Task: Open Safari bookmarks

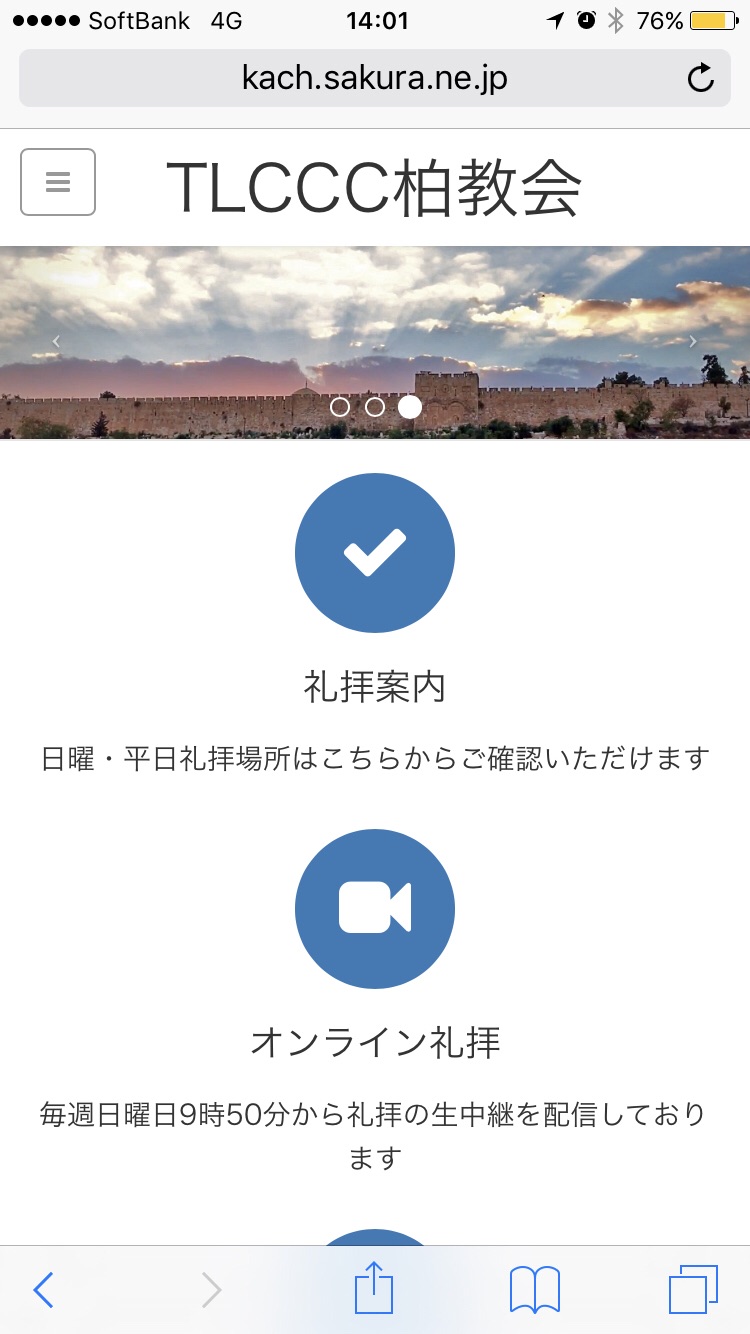Action: [x=535, y=1290]
